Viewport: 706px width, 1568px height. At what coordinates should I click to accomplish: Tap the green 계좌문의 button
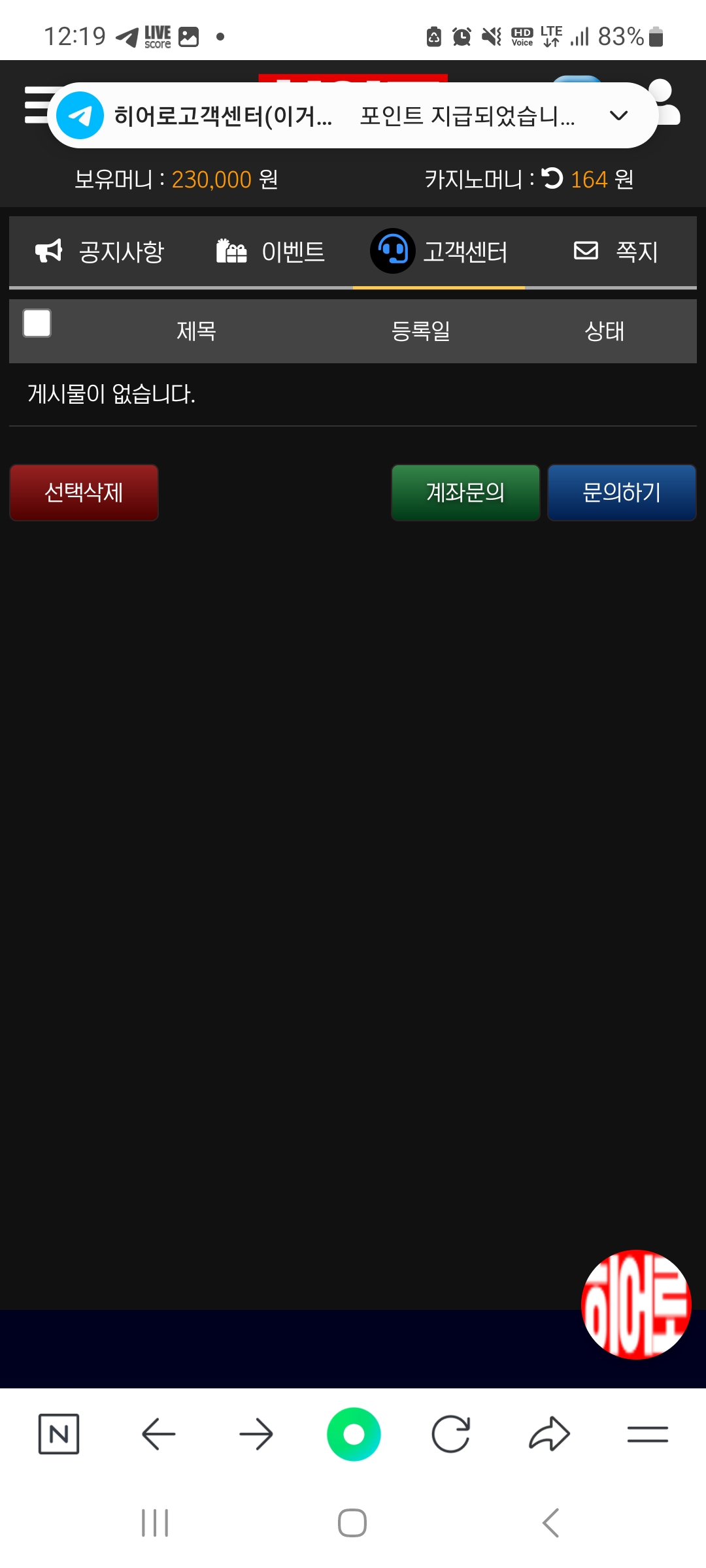pyautogui.click(x=465, y=493)
